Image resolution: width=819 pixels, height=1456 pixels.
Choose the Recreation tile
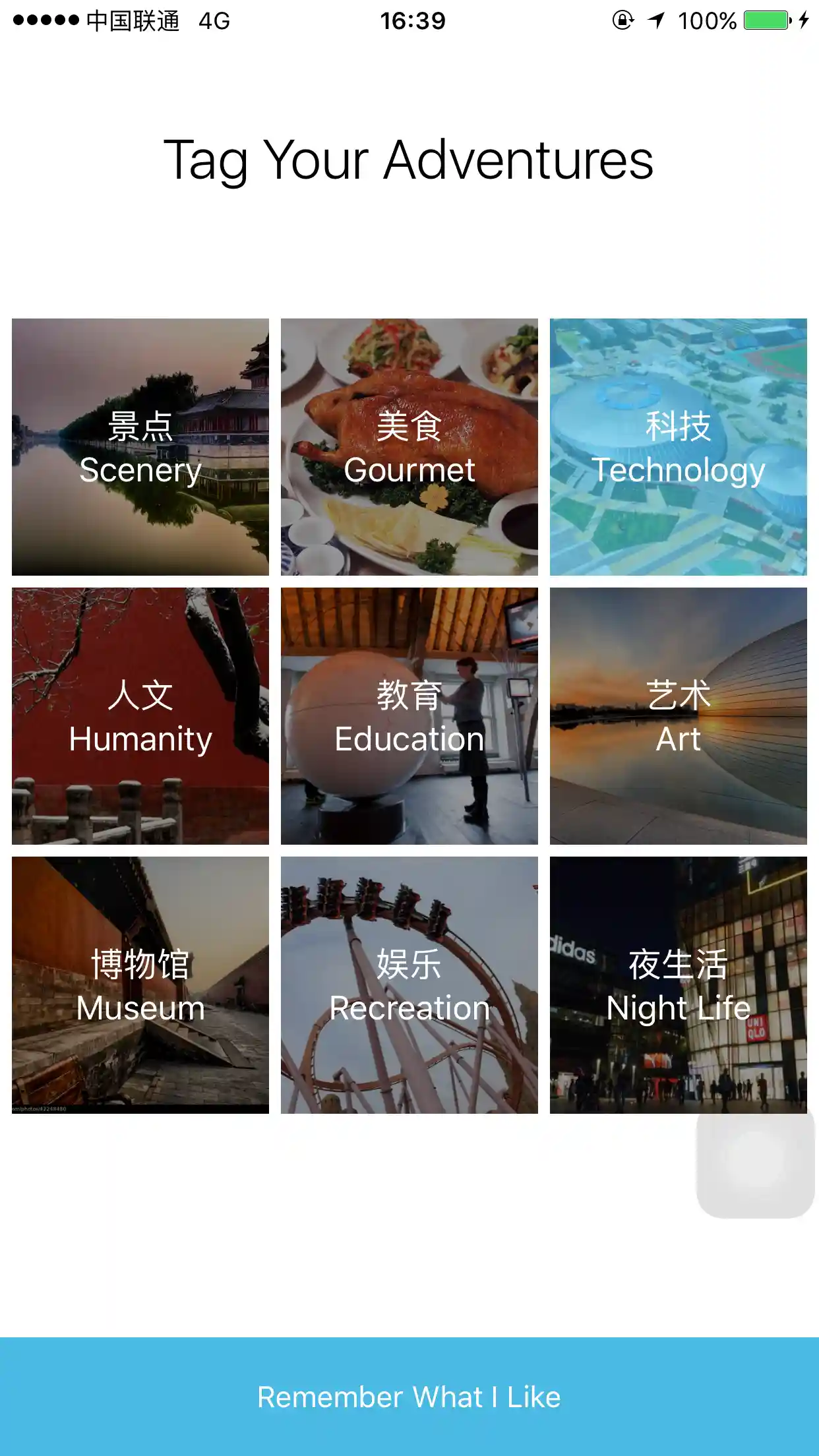pyautogui.click(x=409, y=985)
